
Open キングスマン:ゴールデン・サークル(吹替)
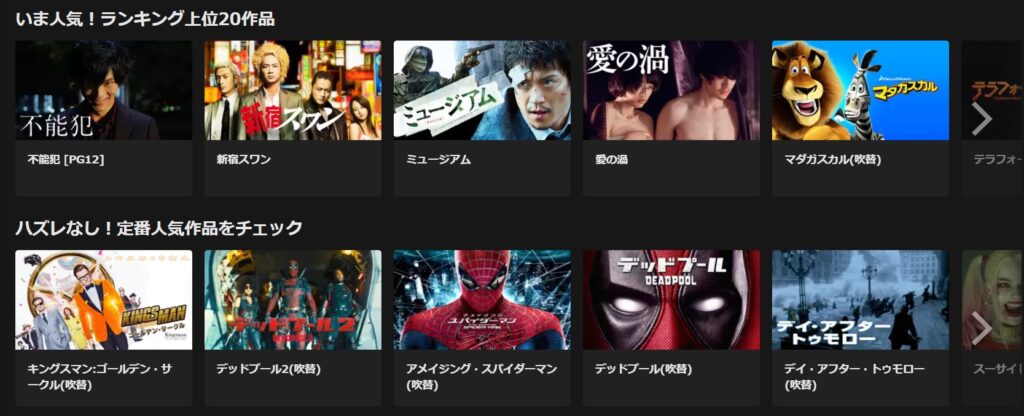tap(103, 300)
